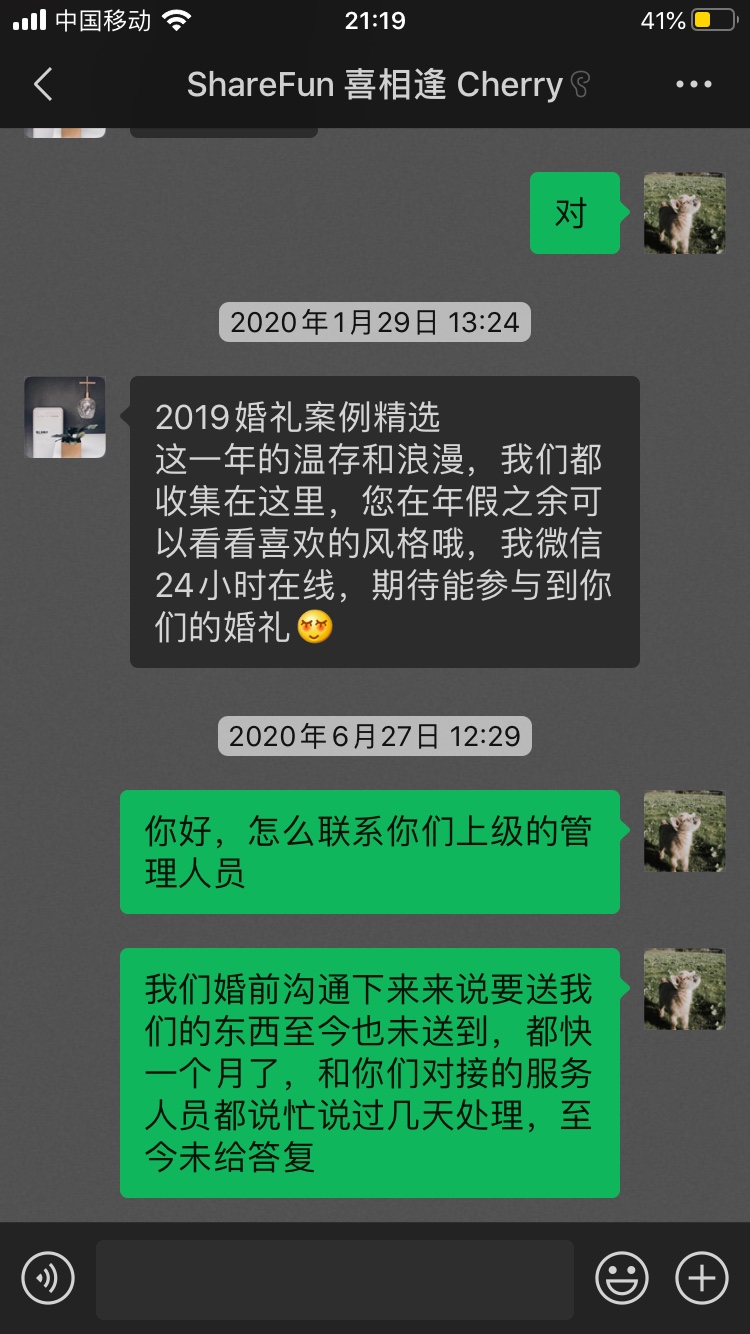Open the plus attachments menu
750x1334 pixels.
pyautogui.click(x=702, y=1278)
